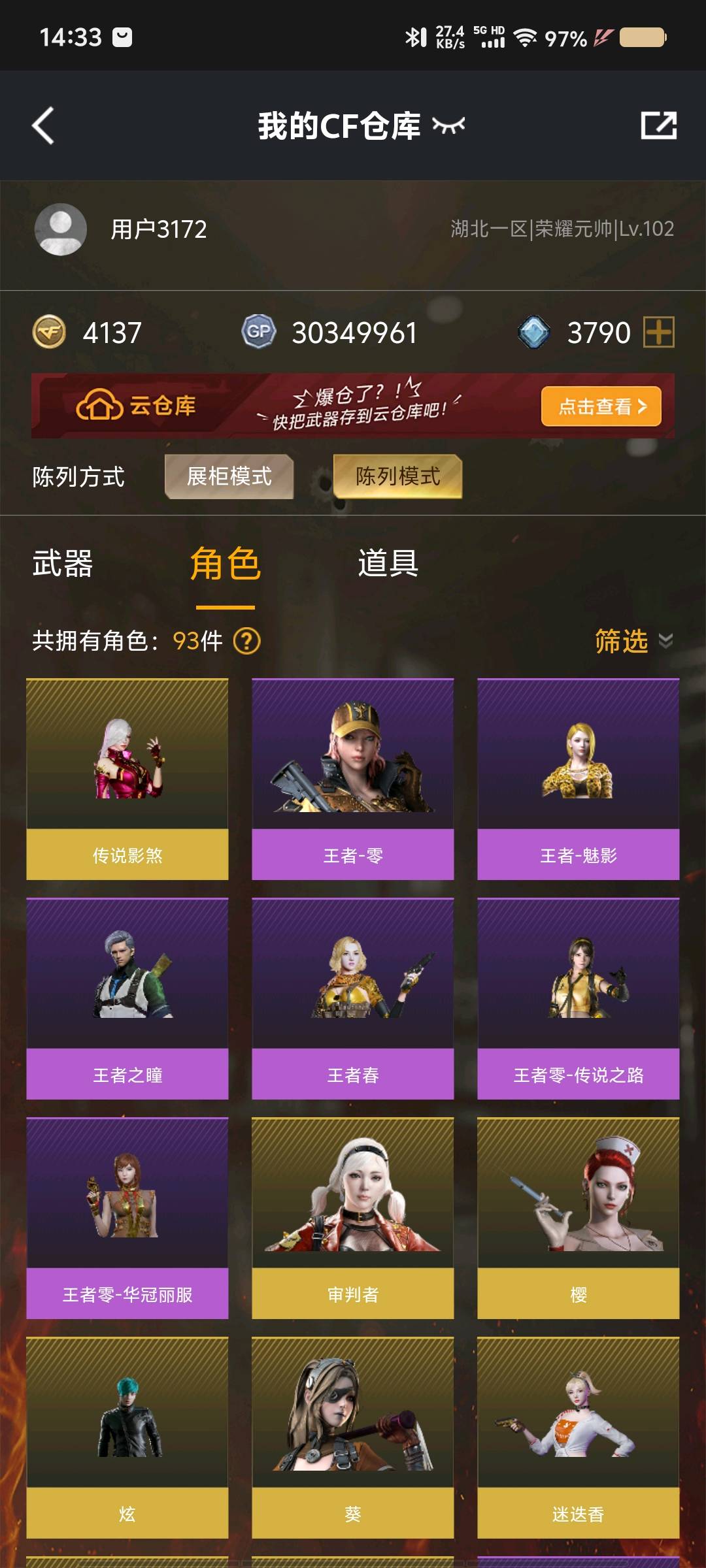Viewport: 706px width, 1568px height.
Task: View the 王者春 character card
Action: tap(353, 998)
